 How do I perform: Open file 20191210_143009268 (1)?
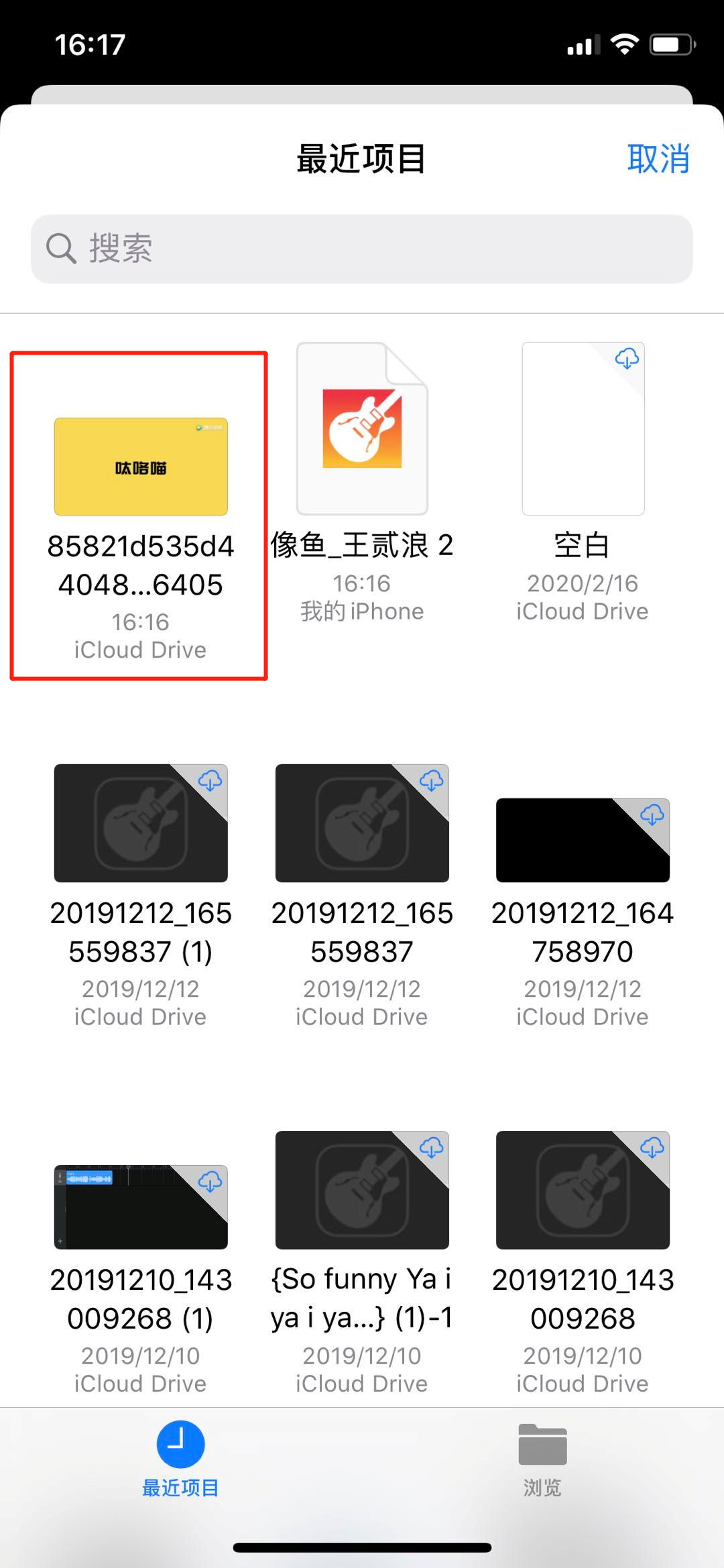(141, 1207)
